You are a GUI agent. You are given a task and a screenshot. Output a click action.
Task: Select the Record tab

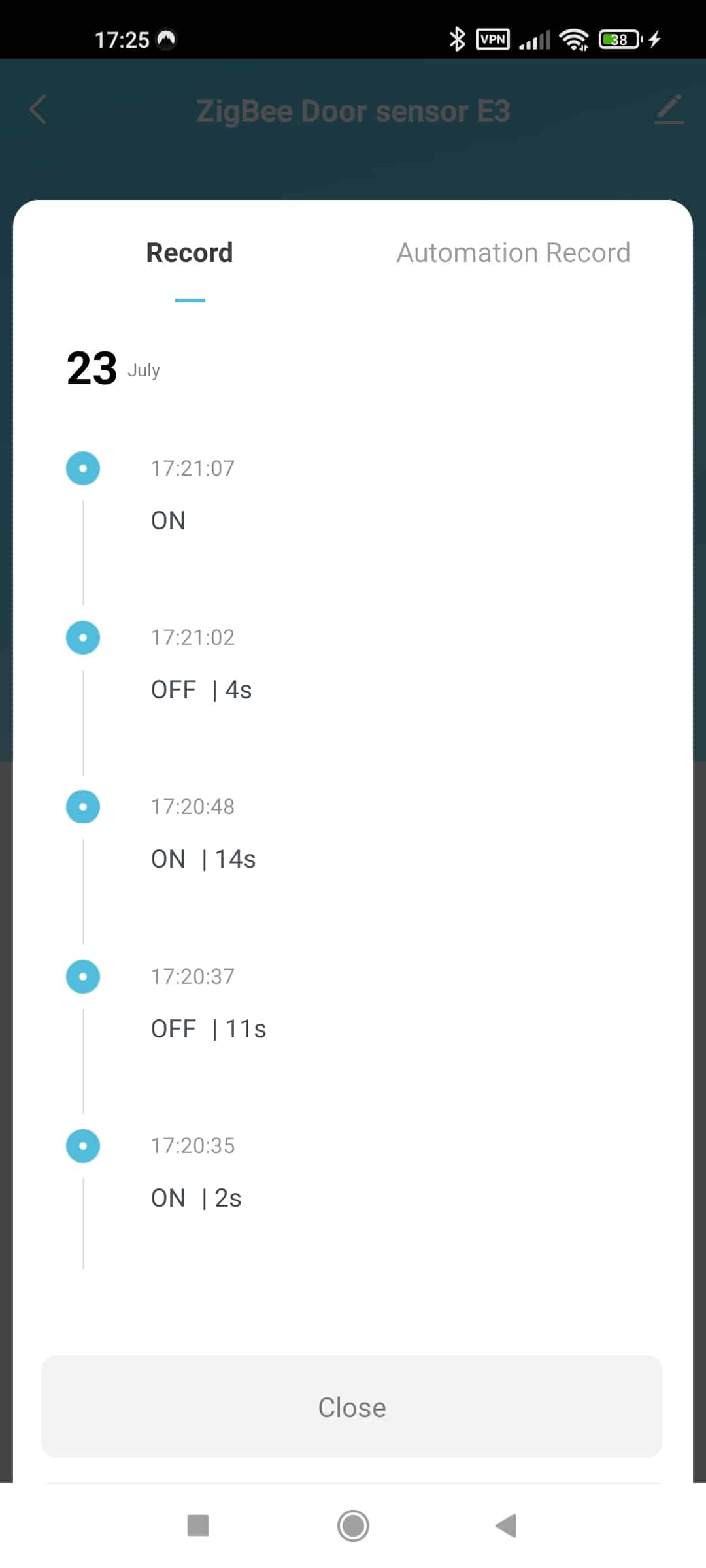[190, 253]
